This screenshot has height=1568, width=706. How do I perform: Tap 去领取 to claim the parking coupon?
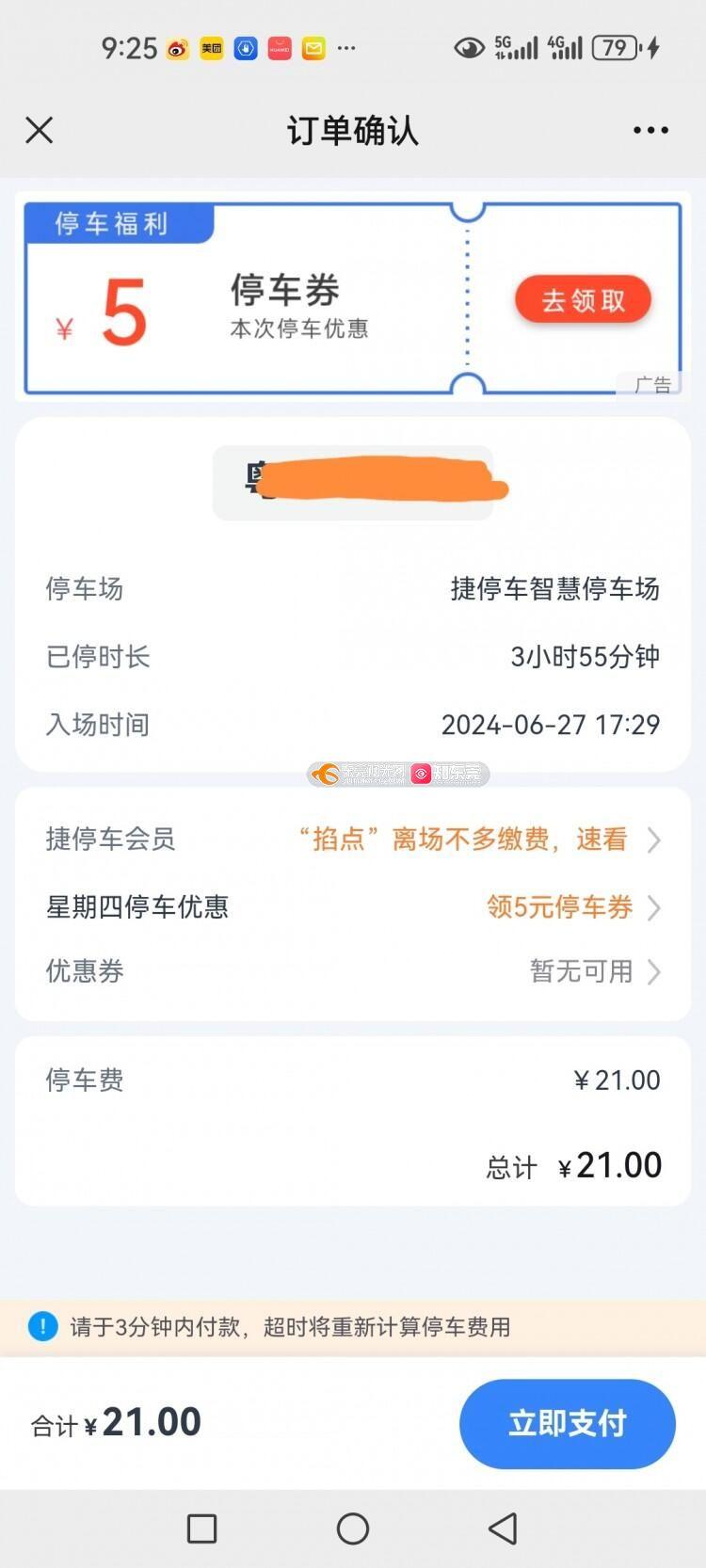click(x=583, y=300)
